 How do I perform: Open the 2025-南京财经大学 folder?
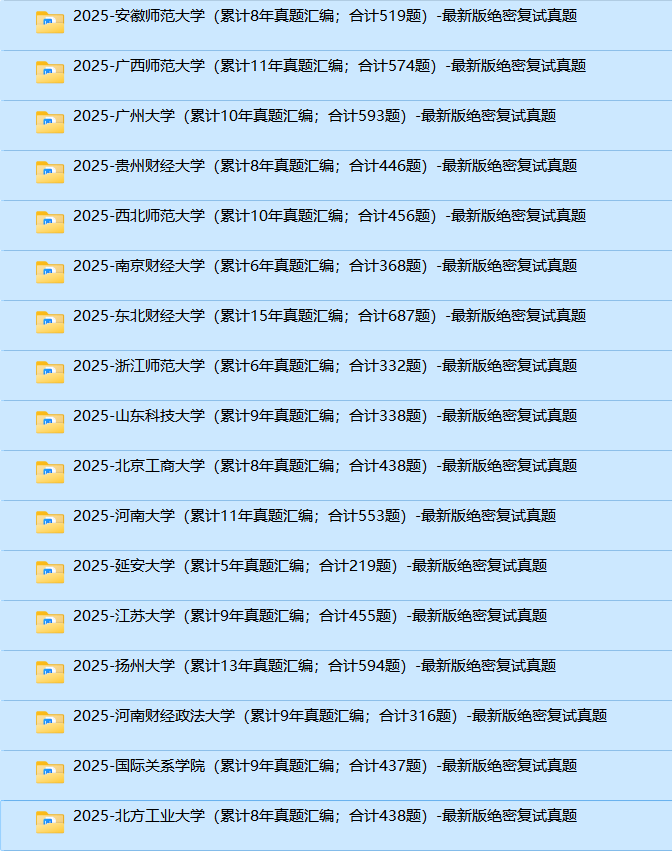(336, 275)
